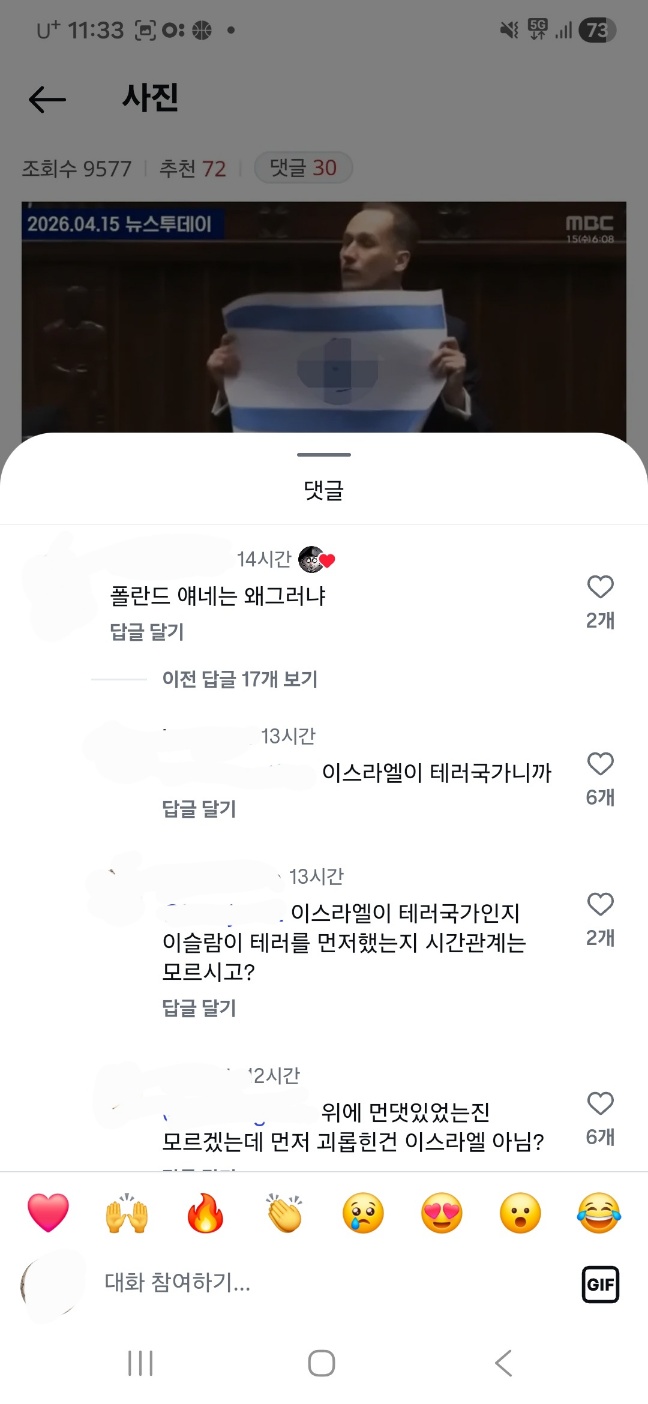Go back from the 사진 page
Image resolution: width=648 pixels, height=1404 pixels.
[47, 99]
